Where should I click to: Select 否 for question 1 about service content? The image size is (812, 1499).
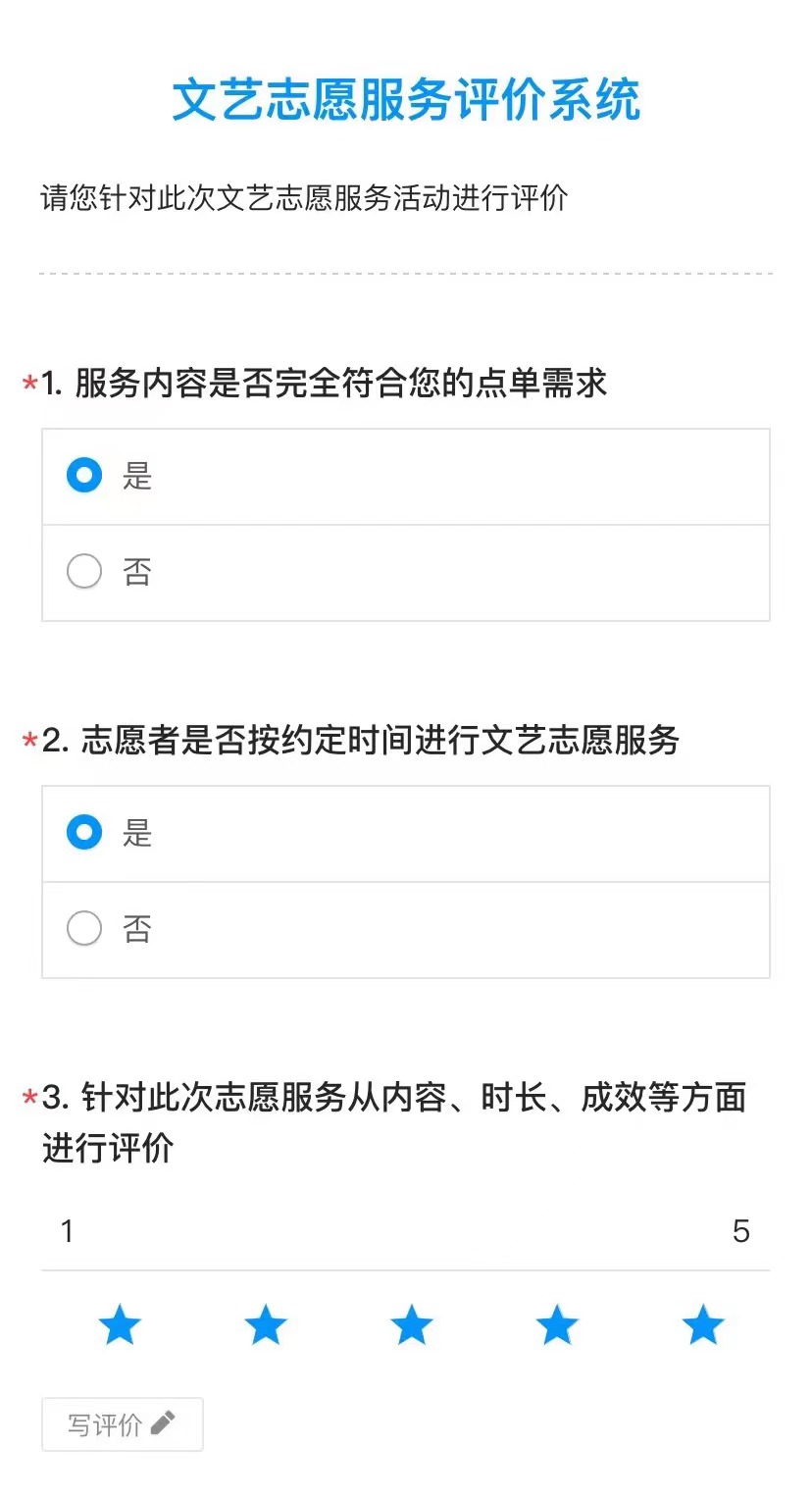point(84,571)
